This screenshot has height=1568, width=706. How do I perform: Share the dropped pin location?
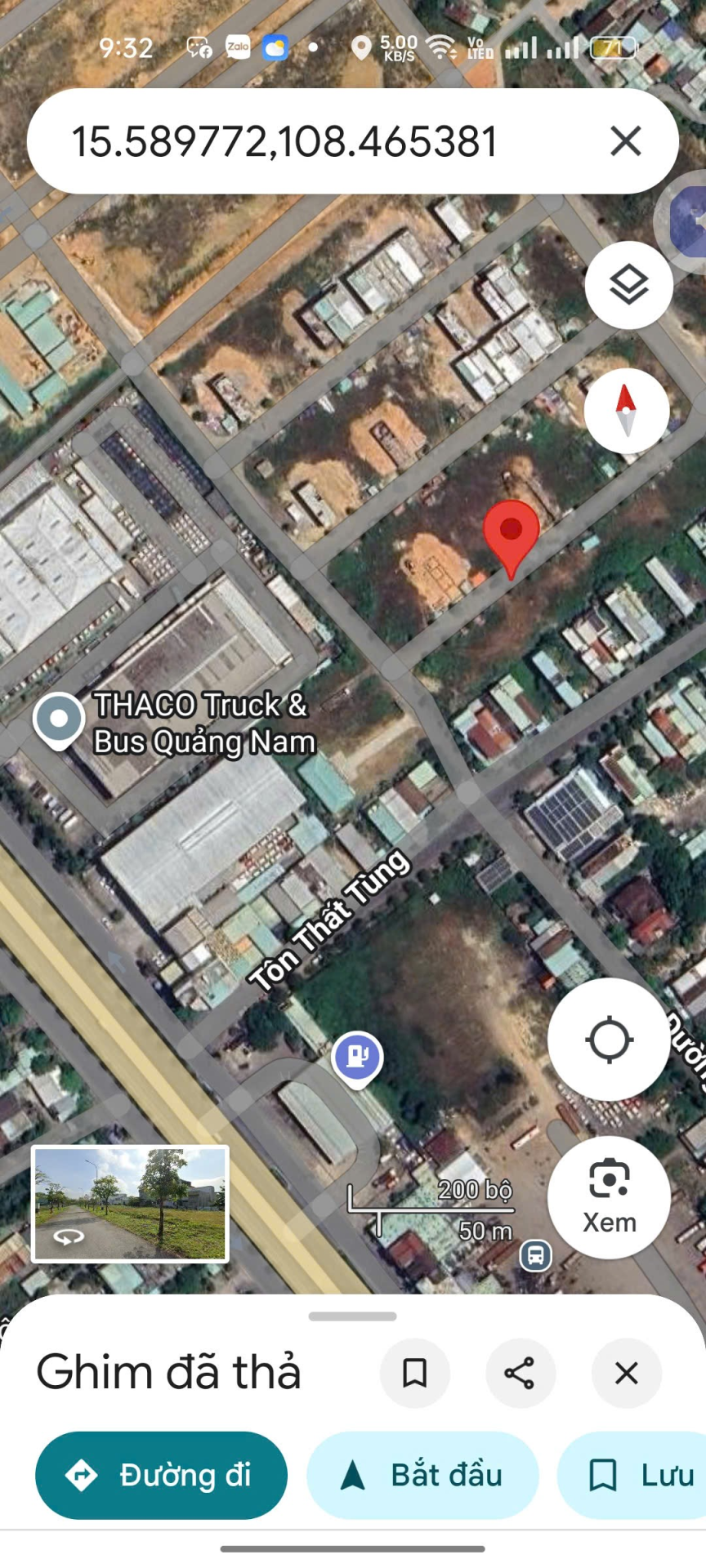coord(520,1374)
